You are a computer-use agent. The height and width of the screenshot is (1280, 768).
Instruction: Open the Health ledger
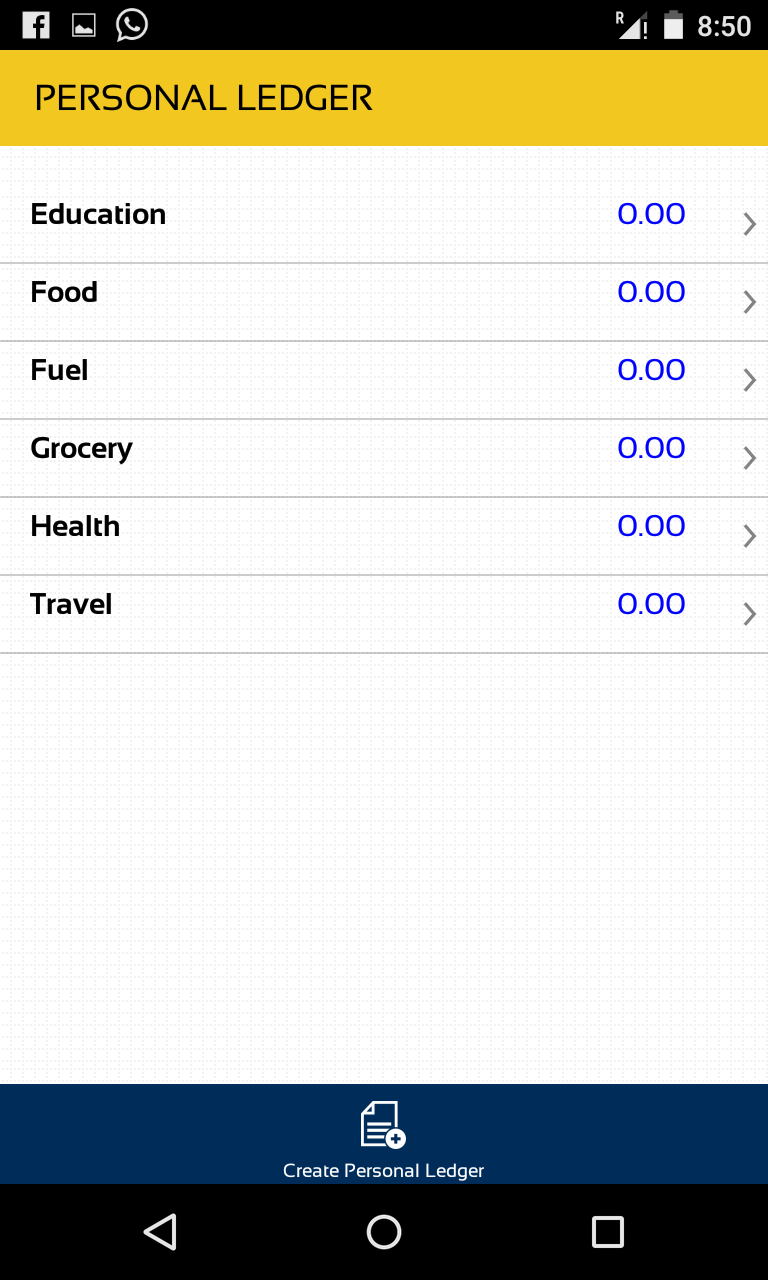[x=384, y=527]
